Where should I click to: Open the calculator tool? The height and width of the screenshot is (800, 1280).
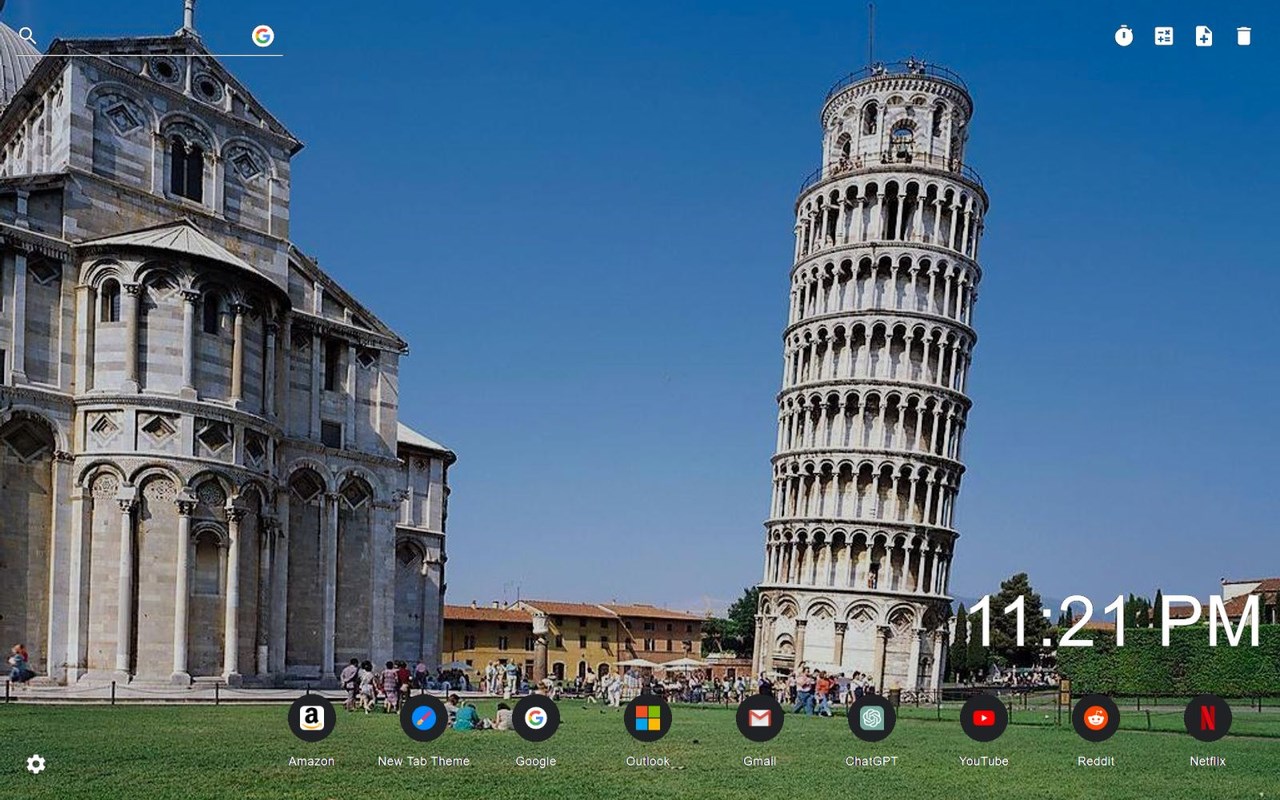point(1164,36)
